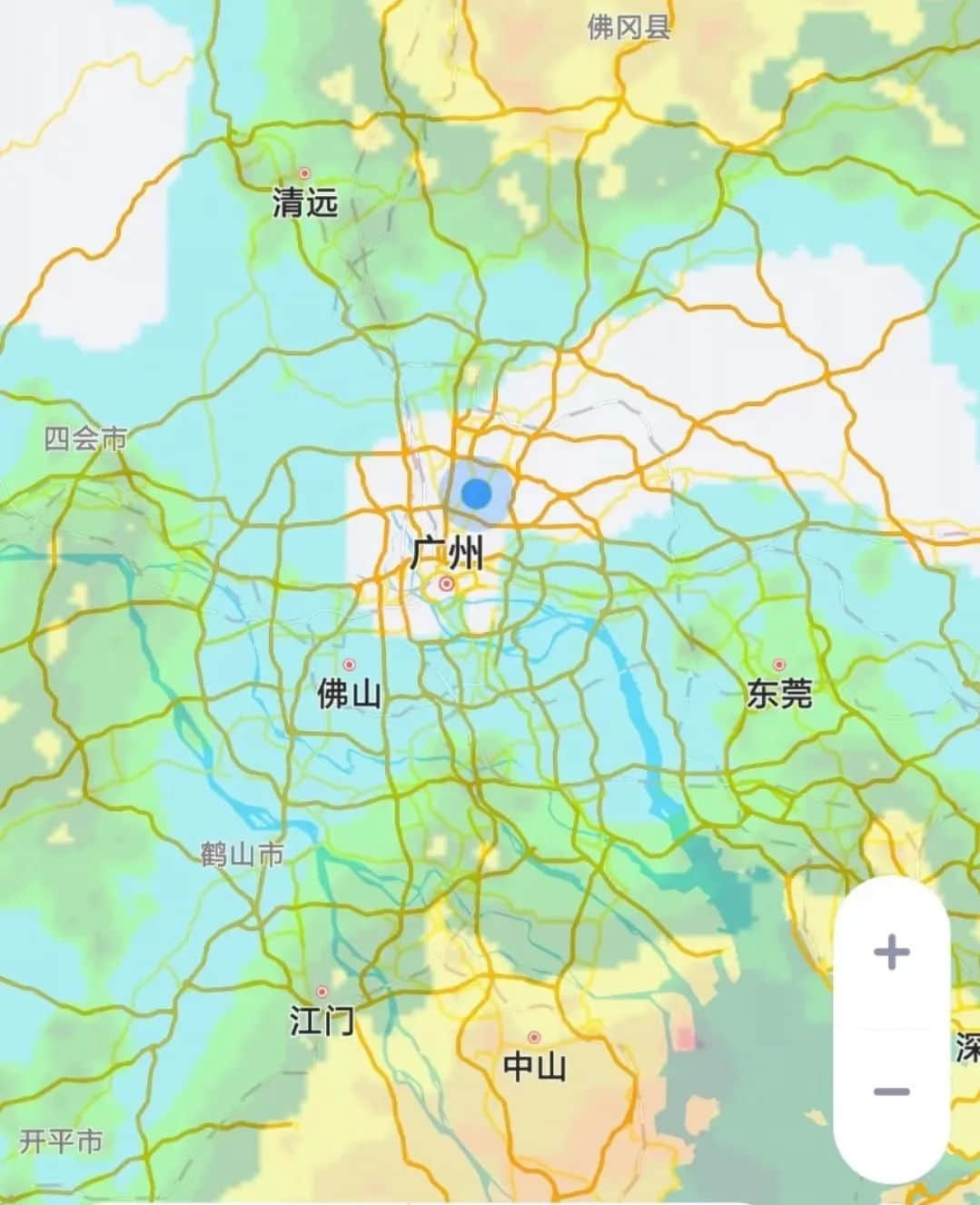Tap the Qingyuan (清远) marker dot
This screenshot has height=1205, width=980.
(303, 172)
